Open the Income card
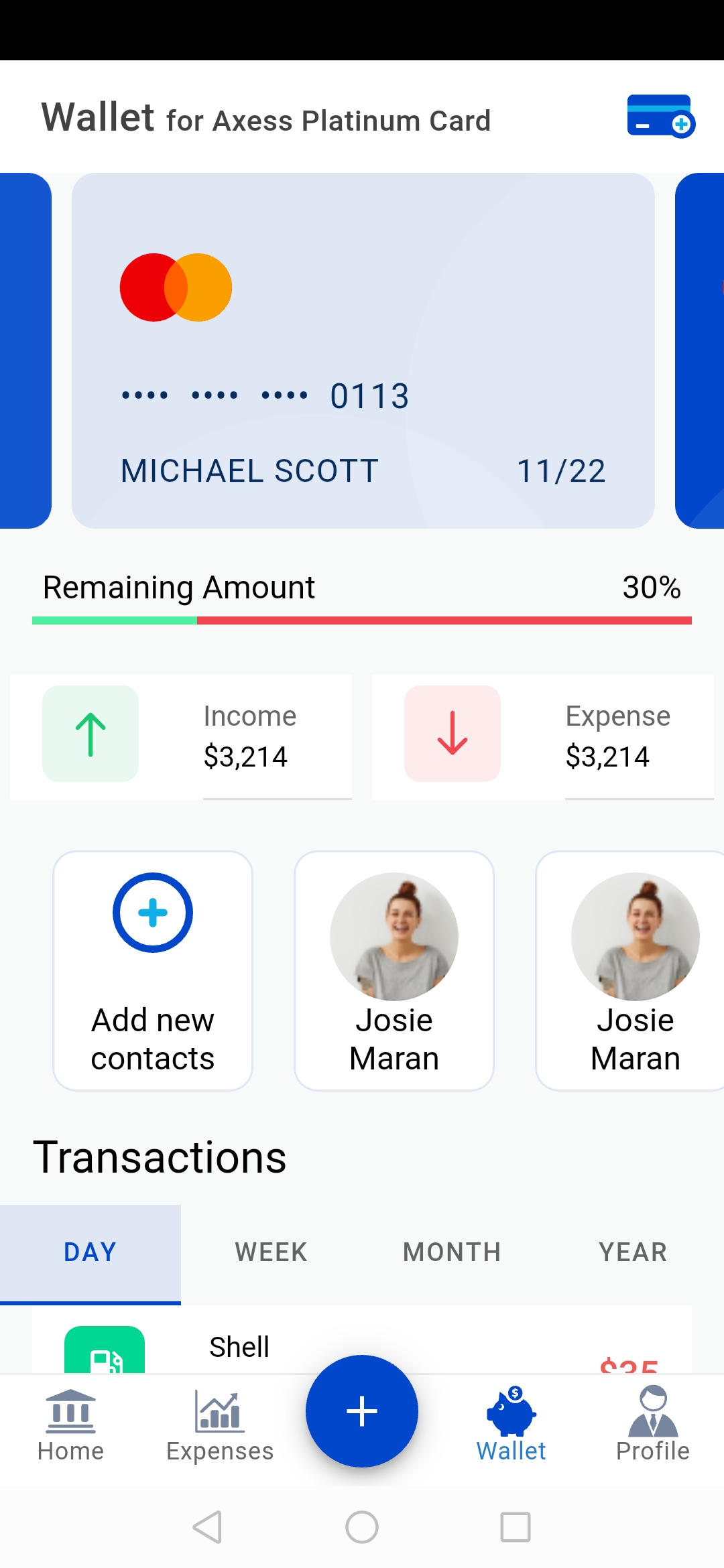 tap(181, 736)
